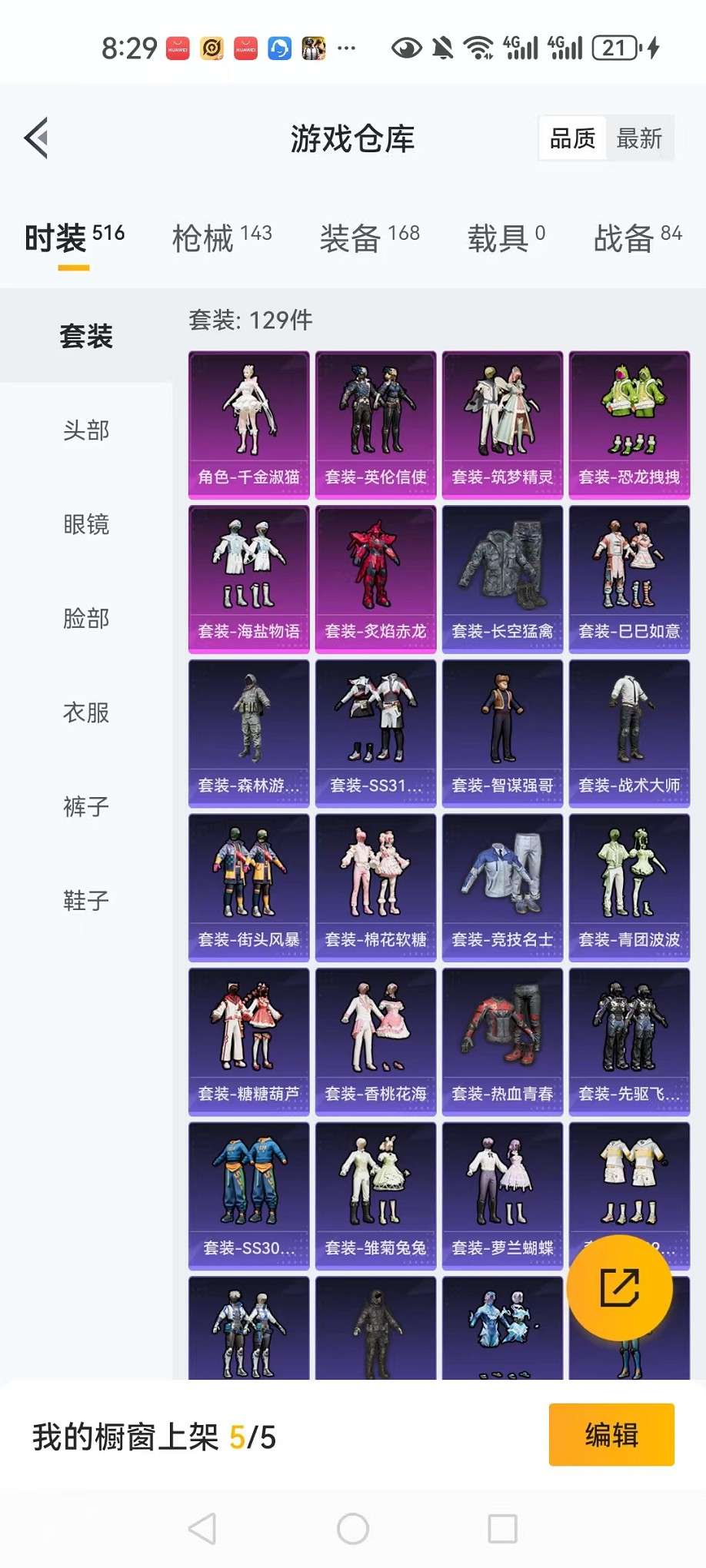Screen dimensions: 706x1568
Task: Select the 脸部 category
Action: pyautogui.click(x=86, y=618)
